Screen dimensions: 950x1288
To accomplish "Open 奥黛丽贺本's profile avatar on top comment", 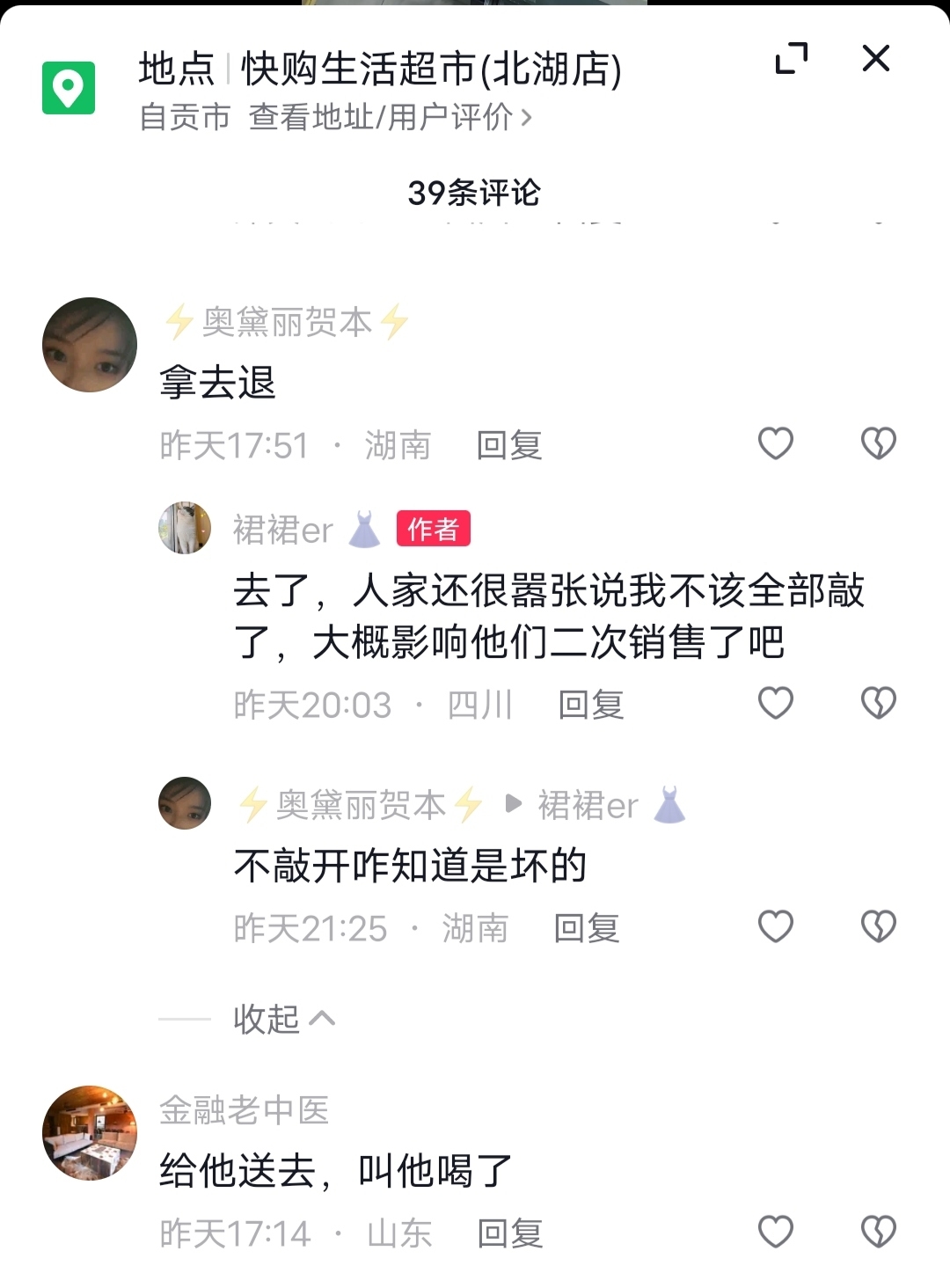I will pos(90,345).
